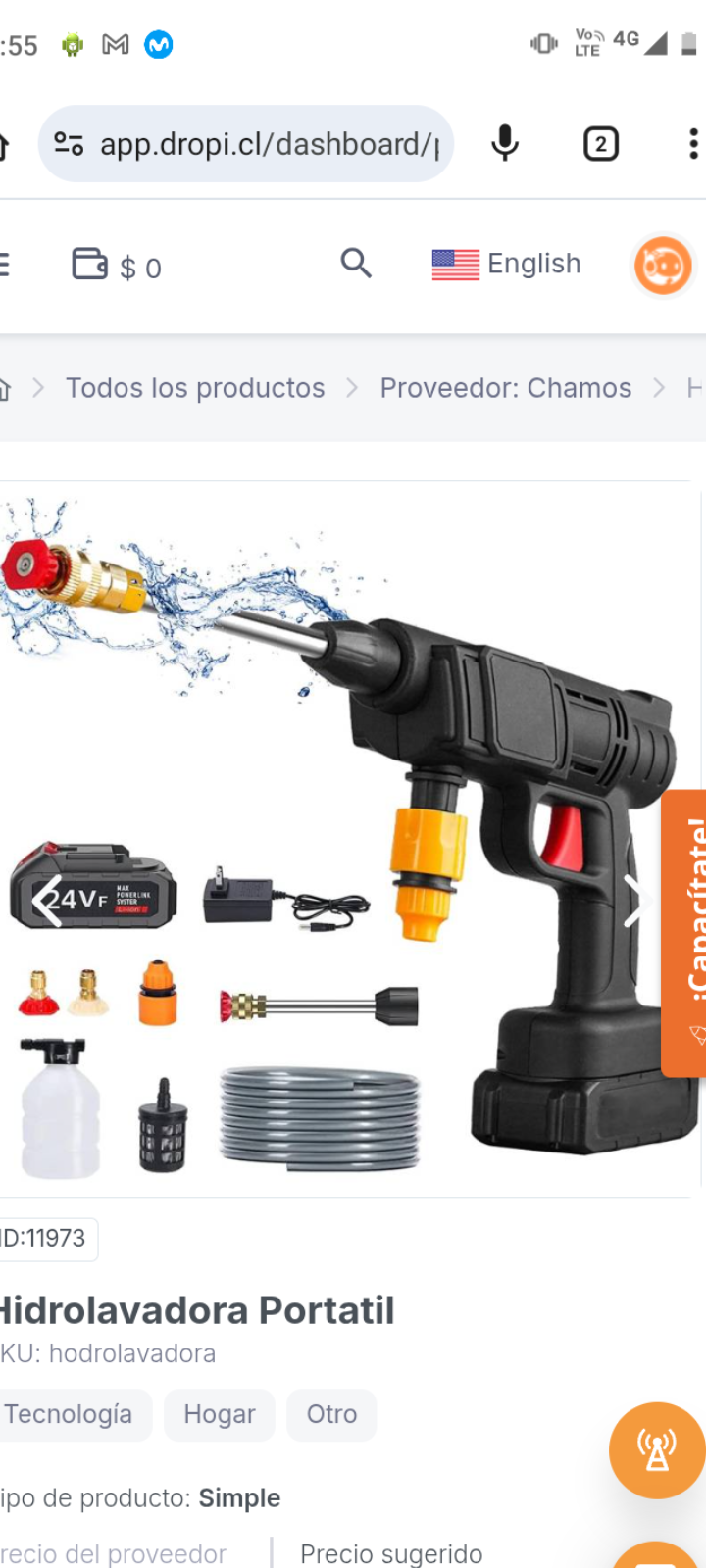
Task: Go to Todos los productos breadcrumb
Action: click(195, 388)
